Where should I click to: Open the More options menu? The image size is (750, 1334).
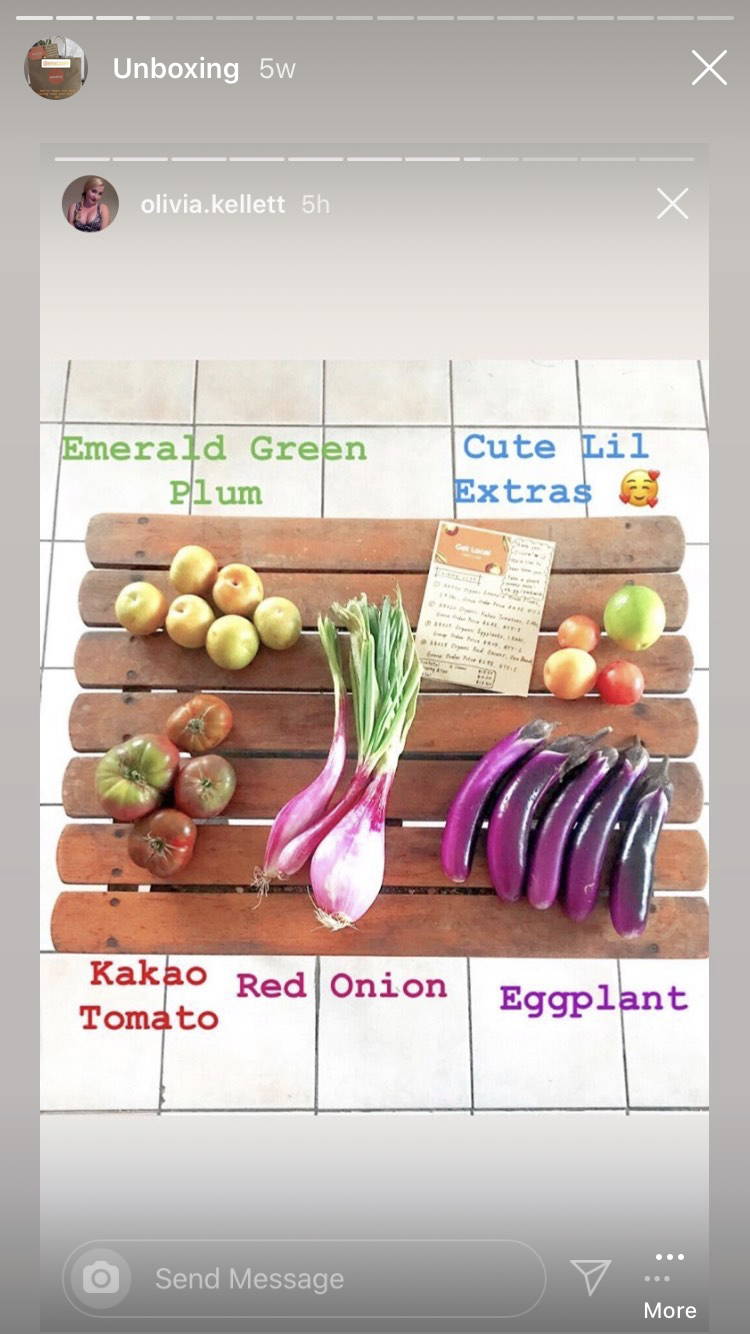tap(670, 1284)
